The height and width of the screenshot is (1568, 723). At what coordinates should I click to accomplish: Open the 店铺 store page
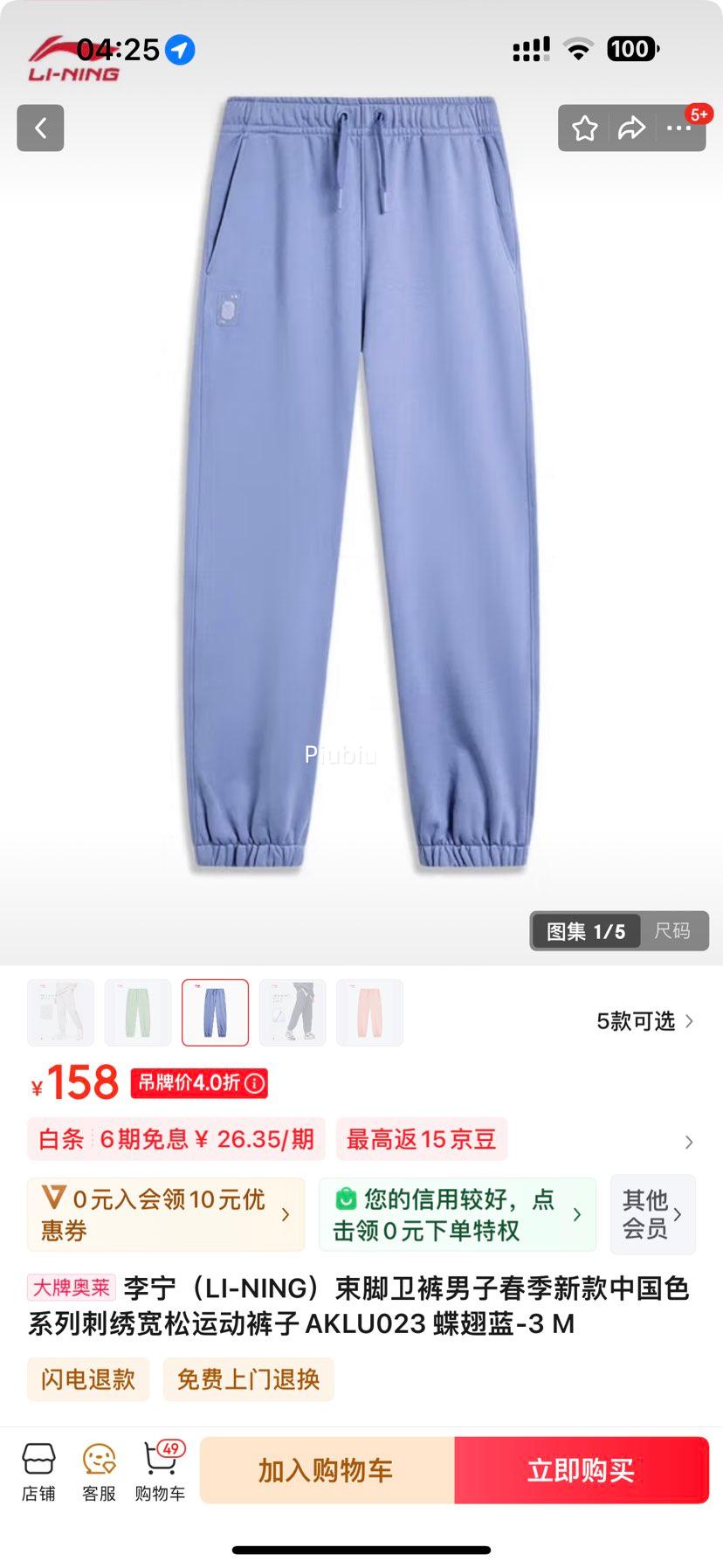click(36, 1470)
